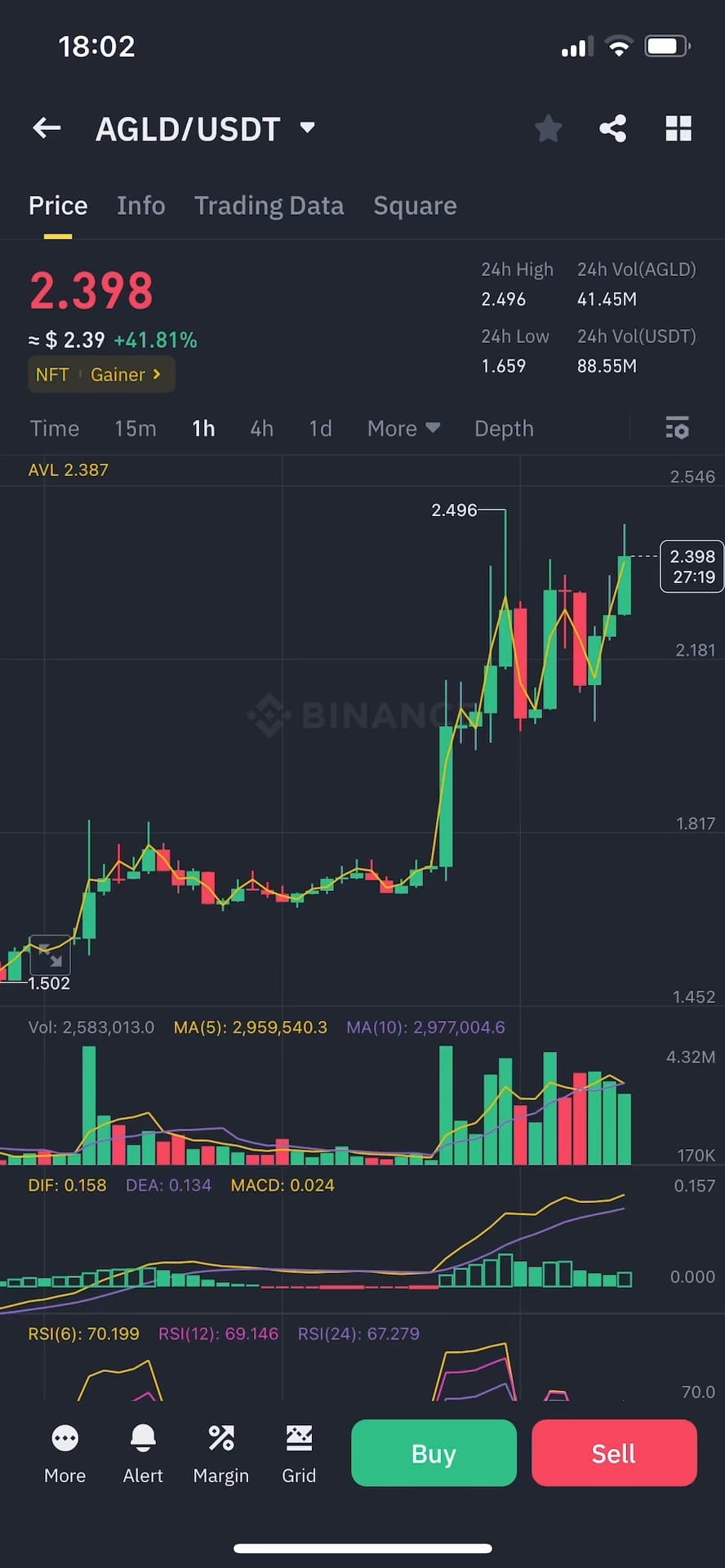Select the 1h candle interval
This screenshot has height=1568, width=725.
point(202,428)
